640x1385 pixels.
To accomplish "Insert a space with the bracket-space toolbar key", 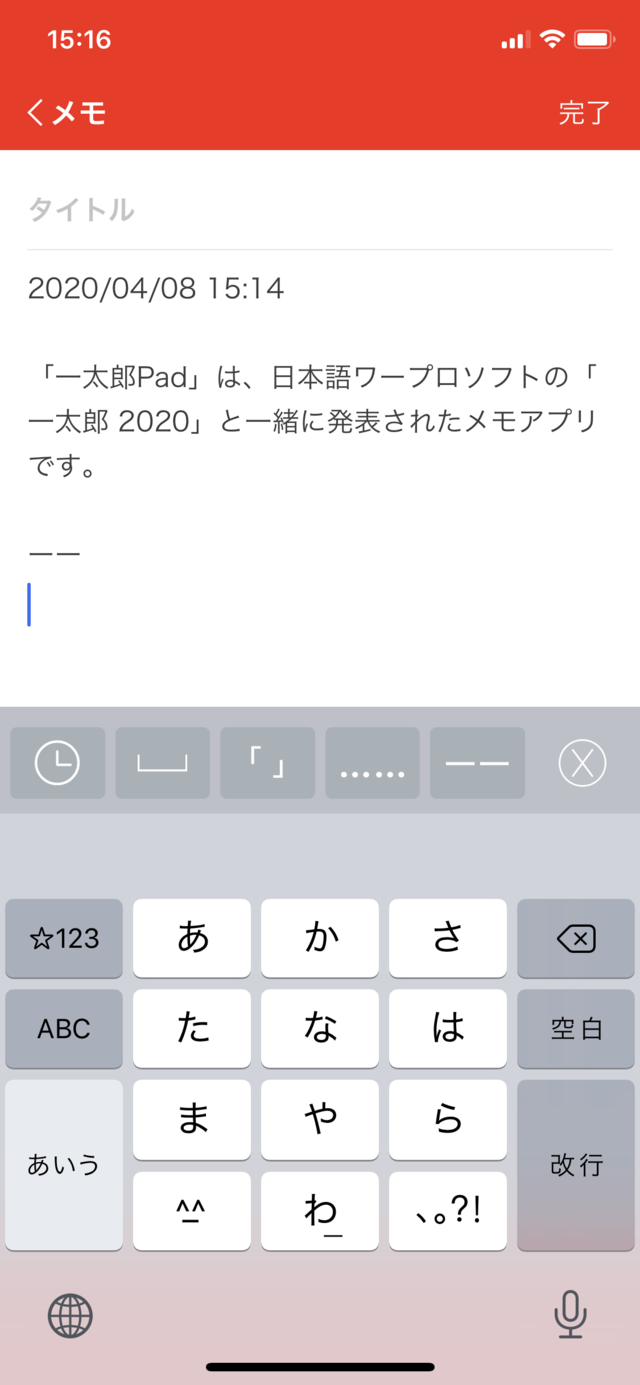I will click(162, 764).
